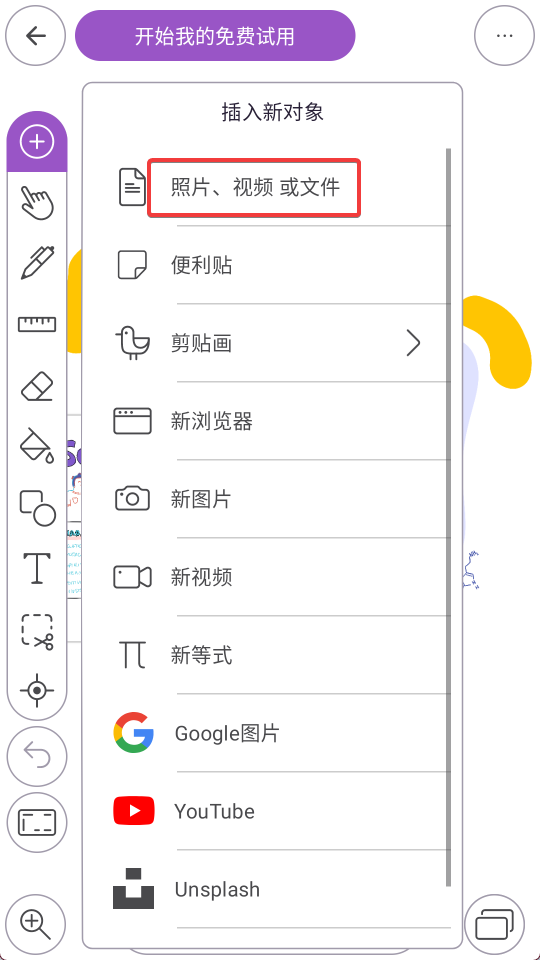Select 照片、视频 或文件 to insert

[254, 187]
